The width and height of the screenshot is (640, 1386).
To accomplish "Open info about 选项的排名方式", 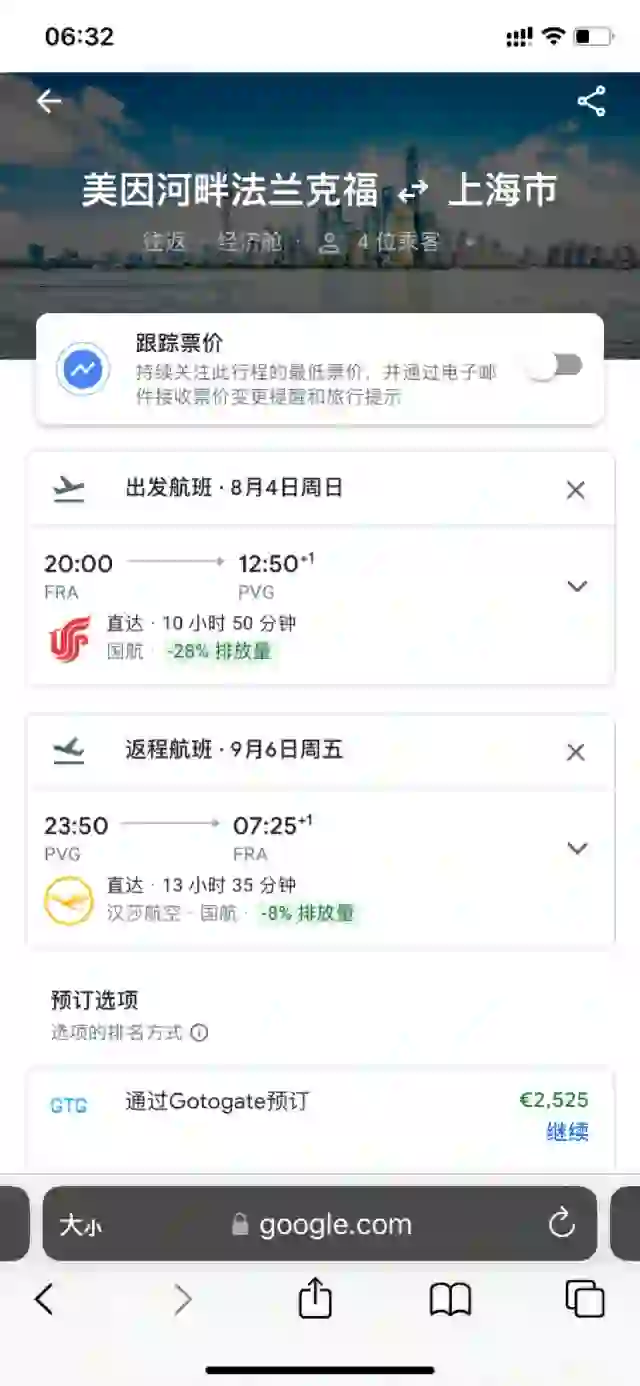I will coord(199,1032).
